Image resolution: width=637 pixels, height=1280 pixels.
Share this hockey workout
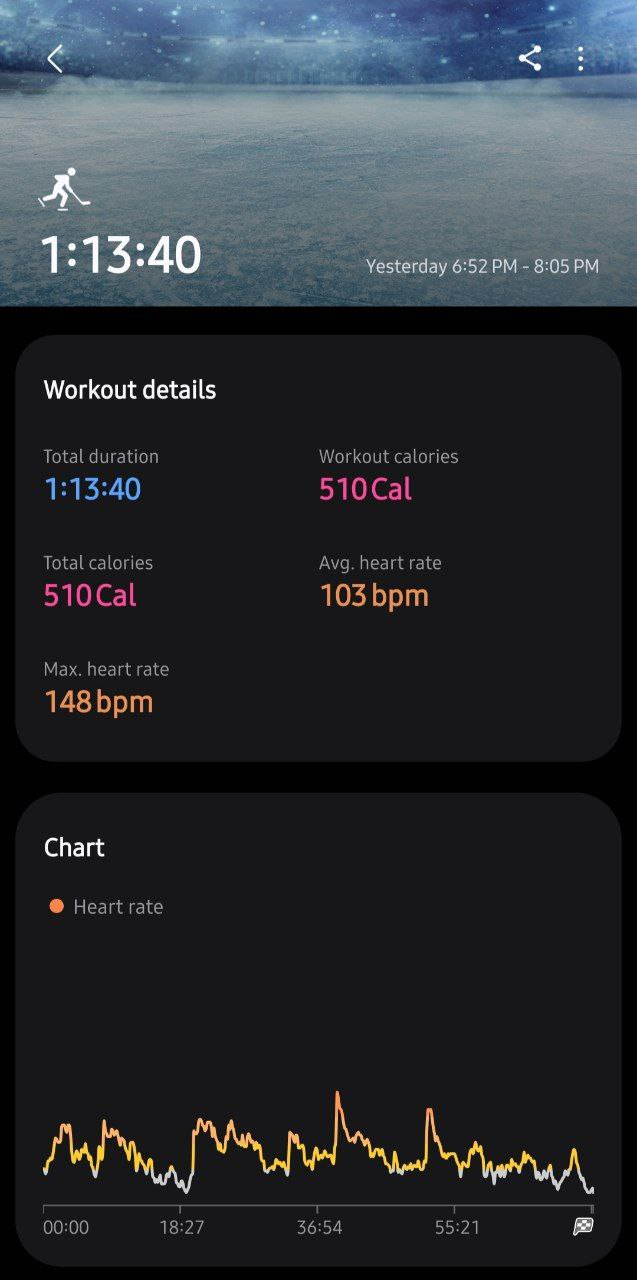coord(530,59)
